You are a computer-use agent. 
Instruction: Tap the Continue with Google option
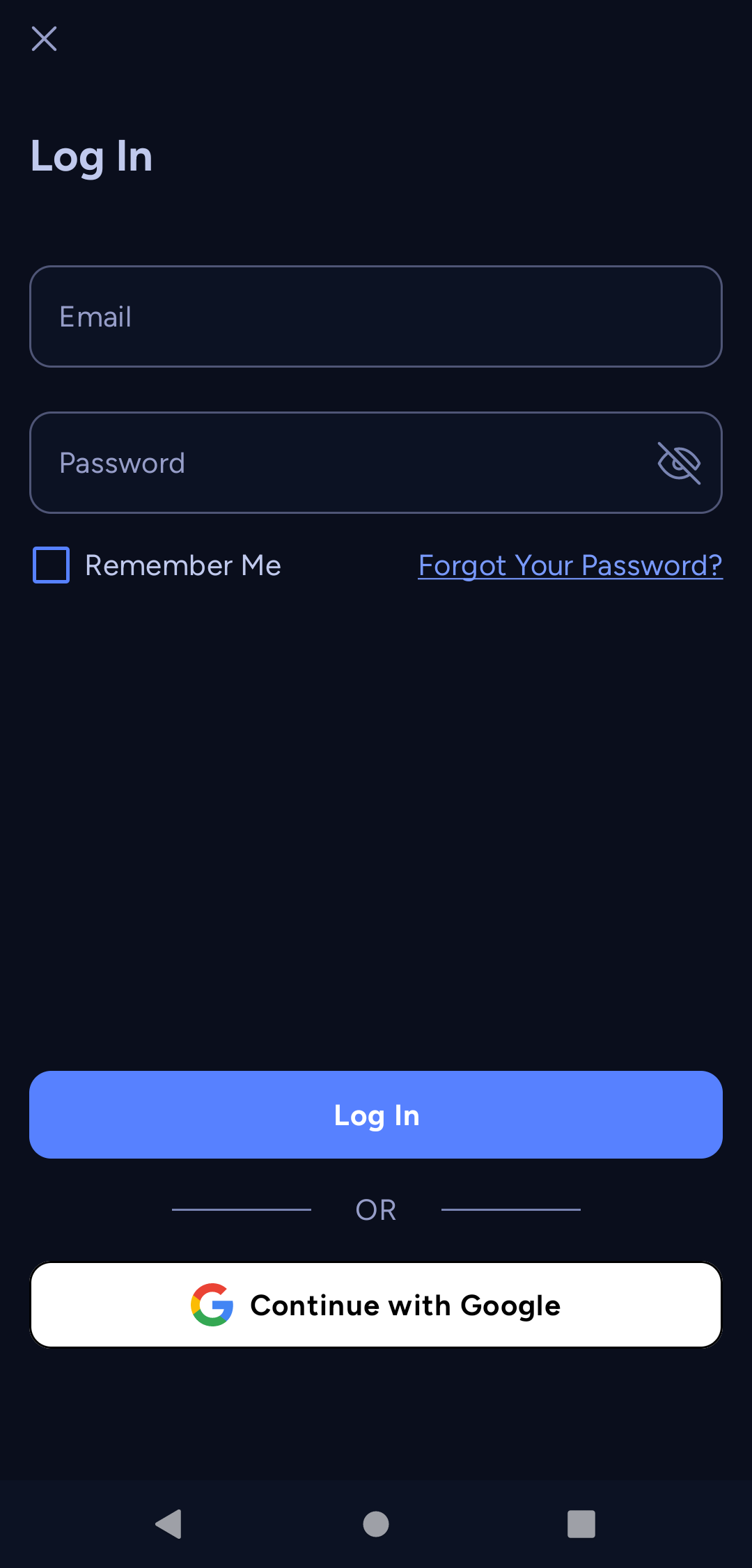pos(376,1305)
